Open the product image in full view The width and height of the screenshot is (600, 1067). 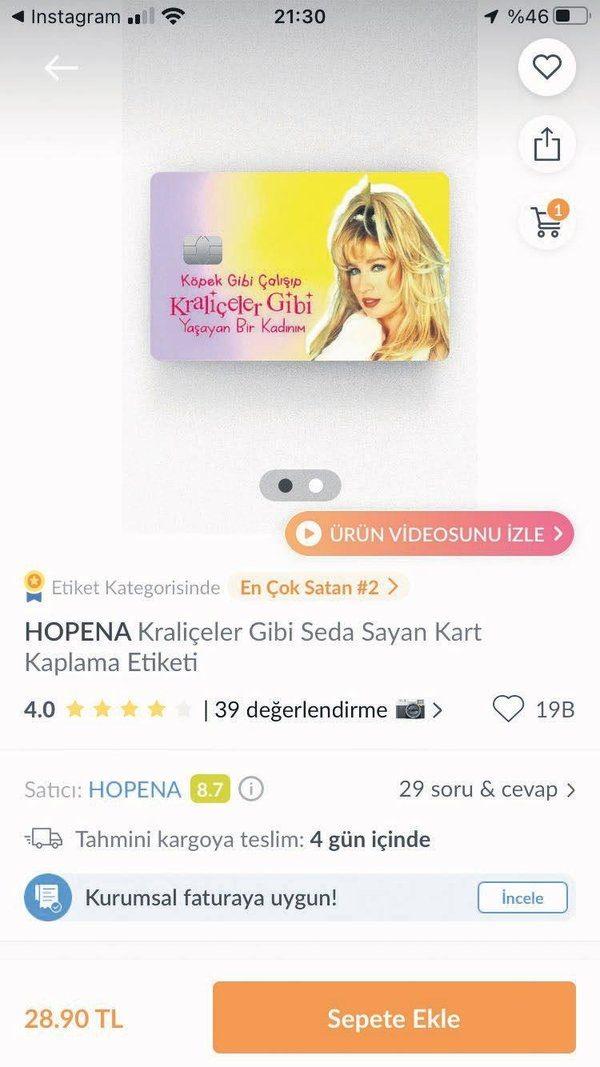(x=300, y=266)
